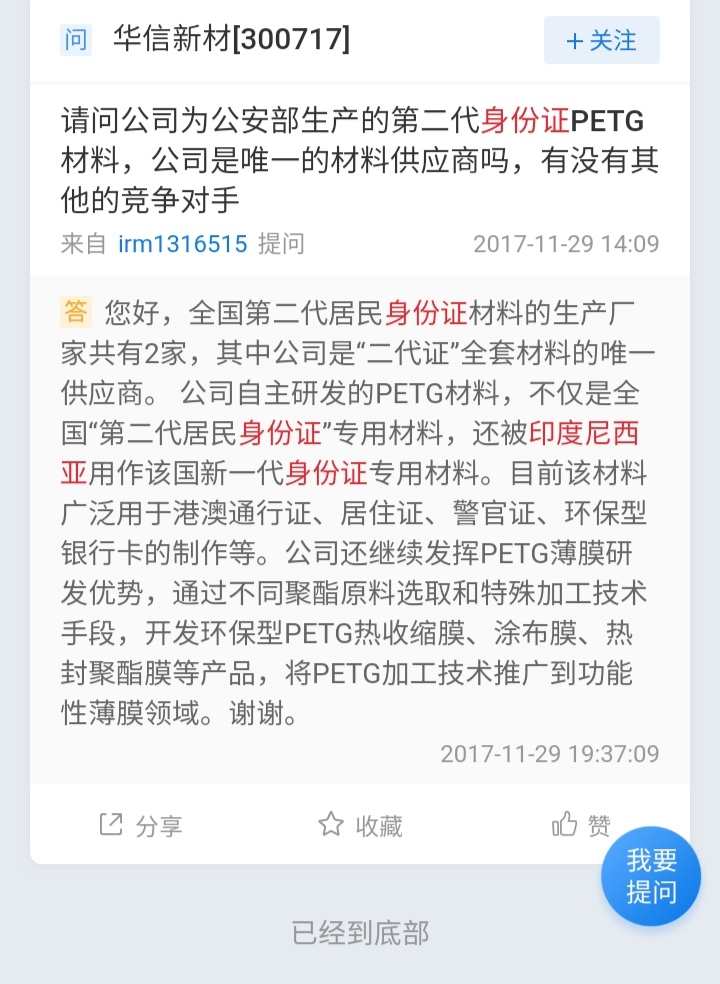Screen dimensions: 720x984
Task: Share this Q&A via 分享
Action: click(141, 825)
